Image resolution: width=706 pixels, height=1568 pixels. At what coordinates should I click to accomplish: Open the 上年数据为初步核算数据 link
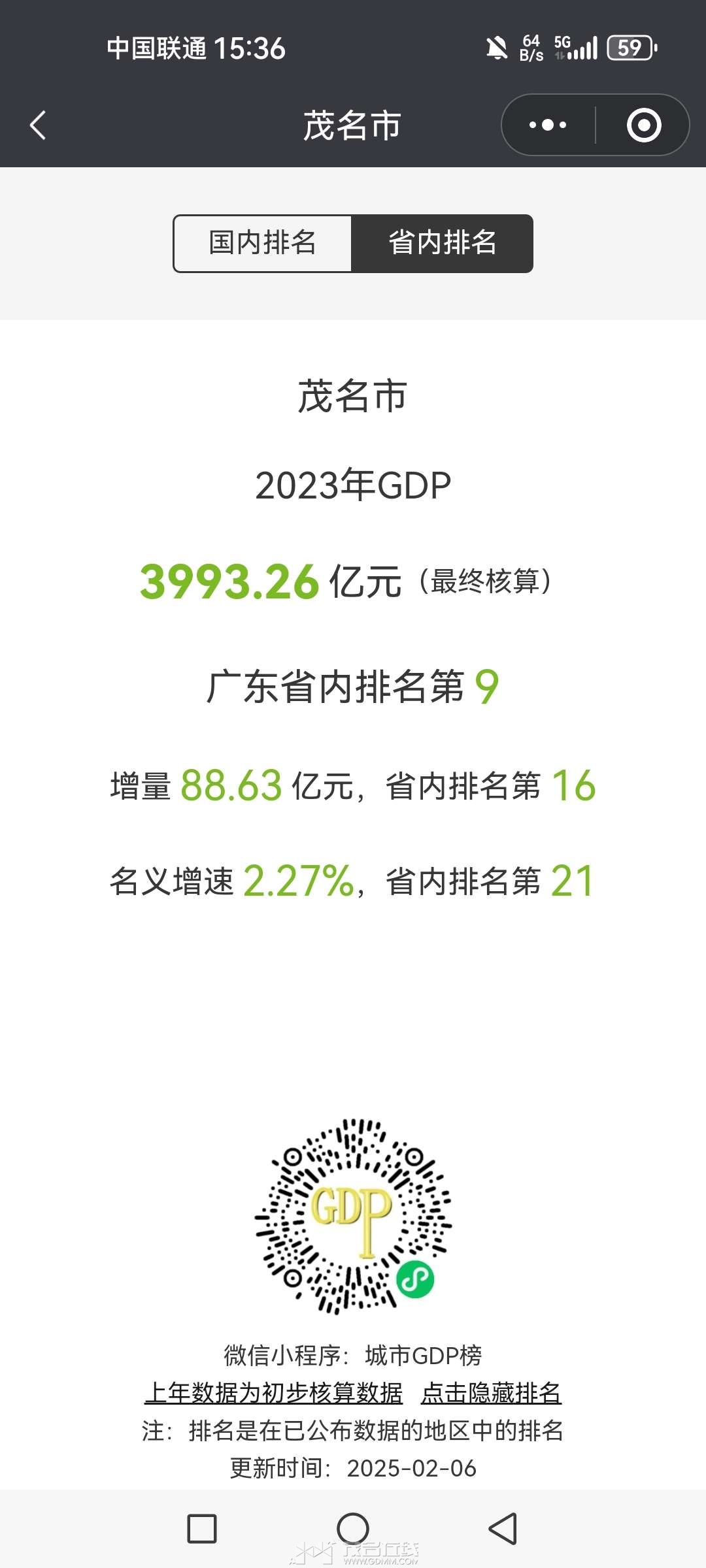[x=273, y=1394]
